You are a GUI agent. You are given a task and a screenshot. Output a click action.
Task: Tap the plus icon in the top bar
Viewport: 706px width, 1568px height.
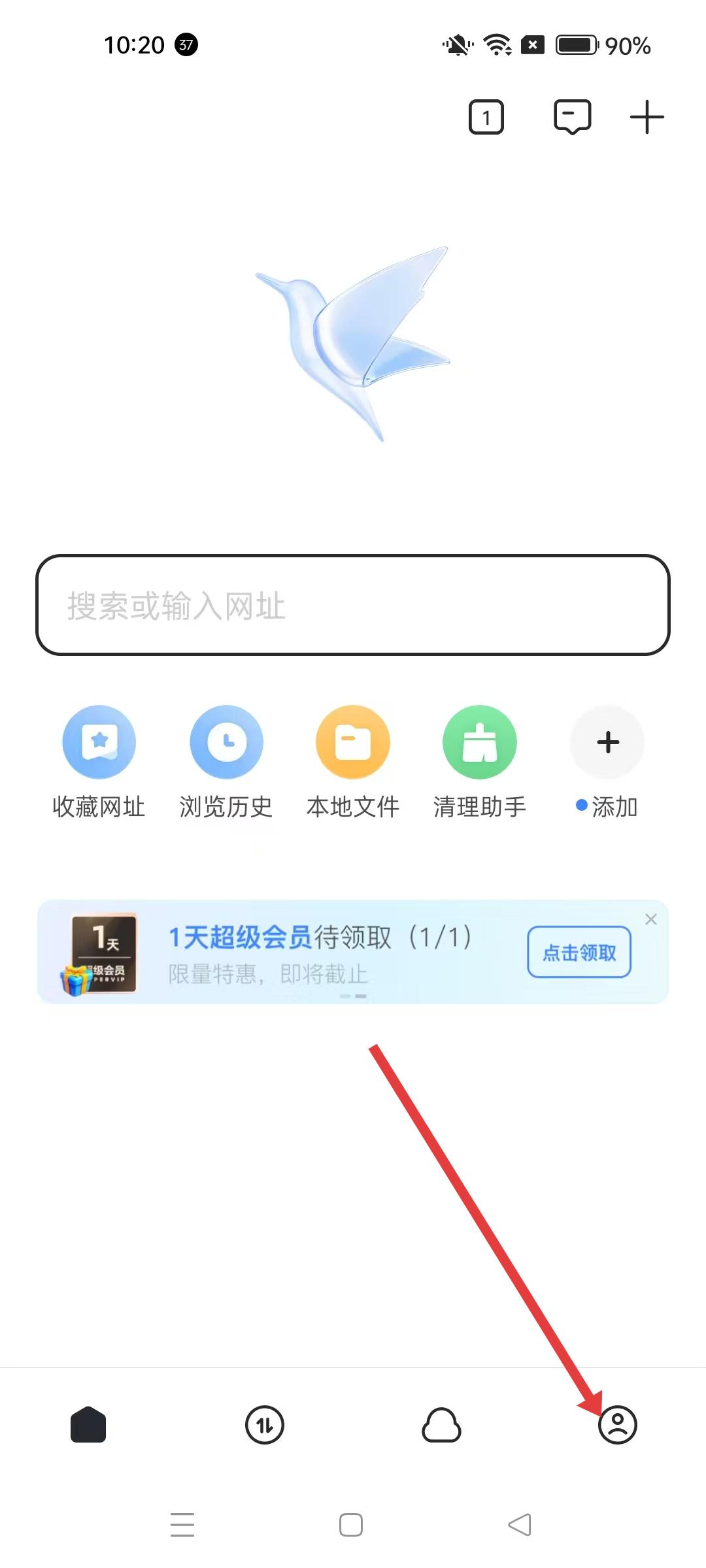647,118
